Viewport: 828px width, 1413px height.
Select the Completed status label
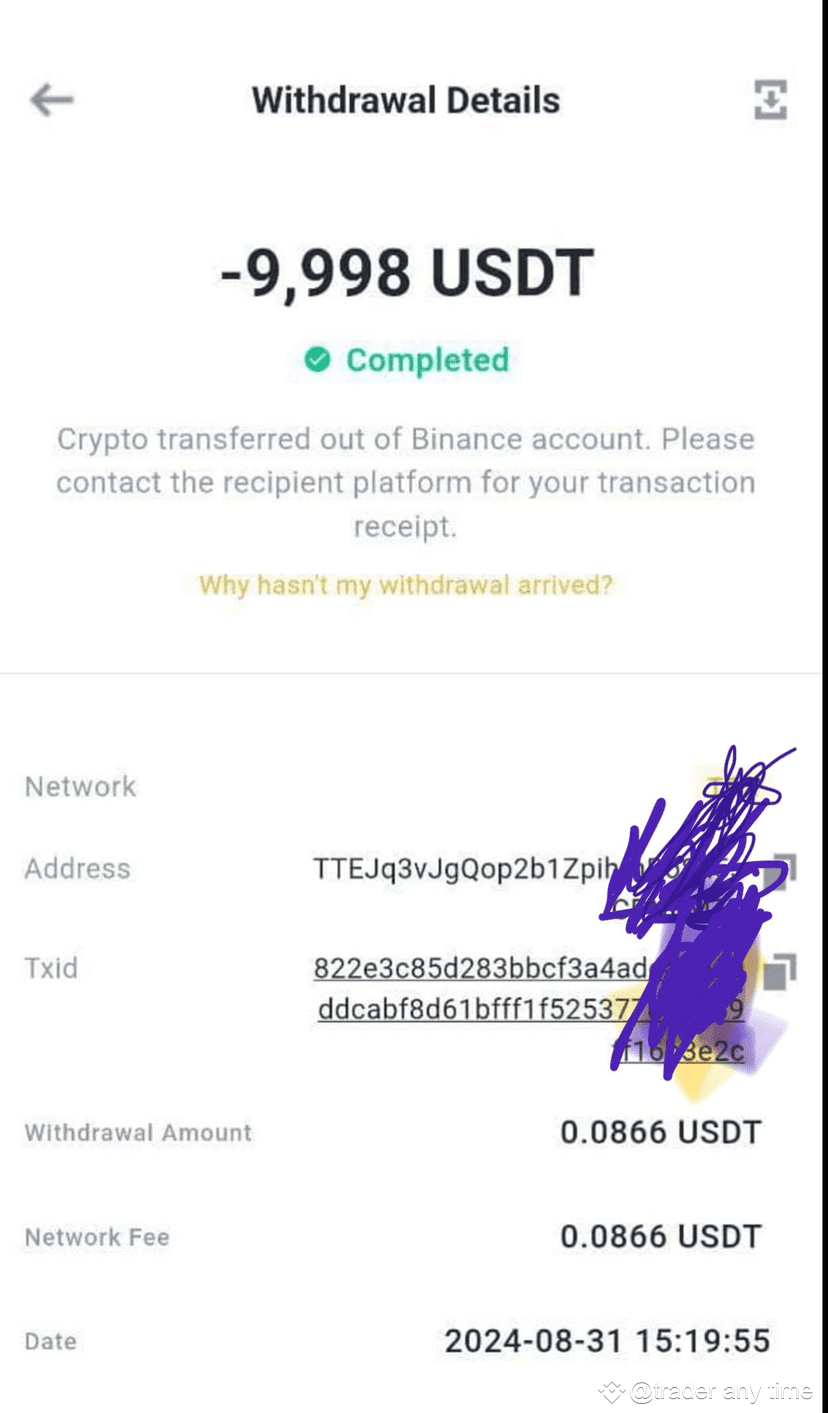tap(427, 360)
